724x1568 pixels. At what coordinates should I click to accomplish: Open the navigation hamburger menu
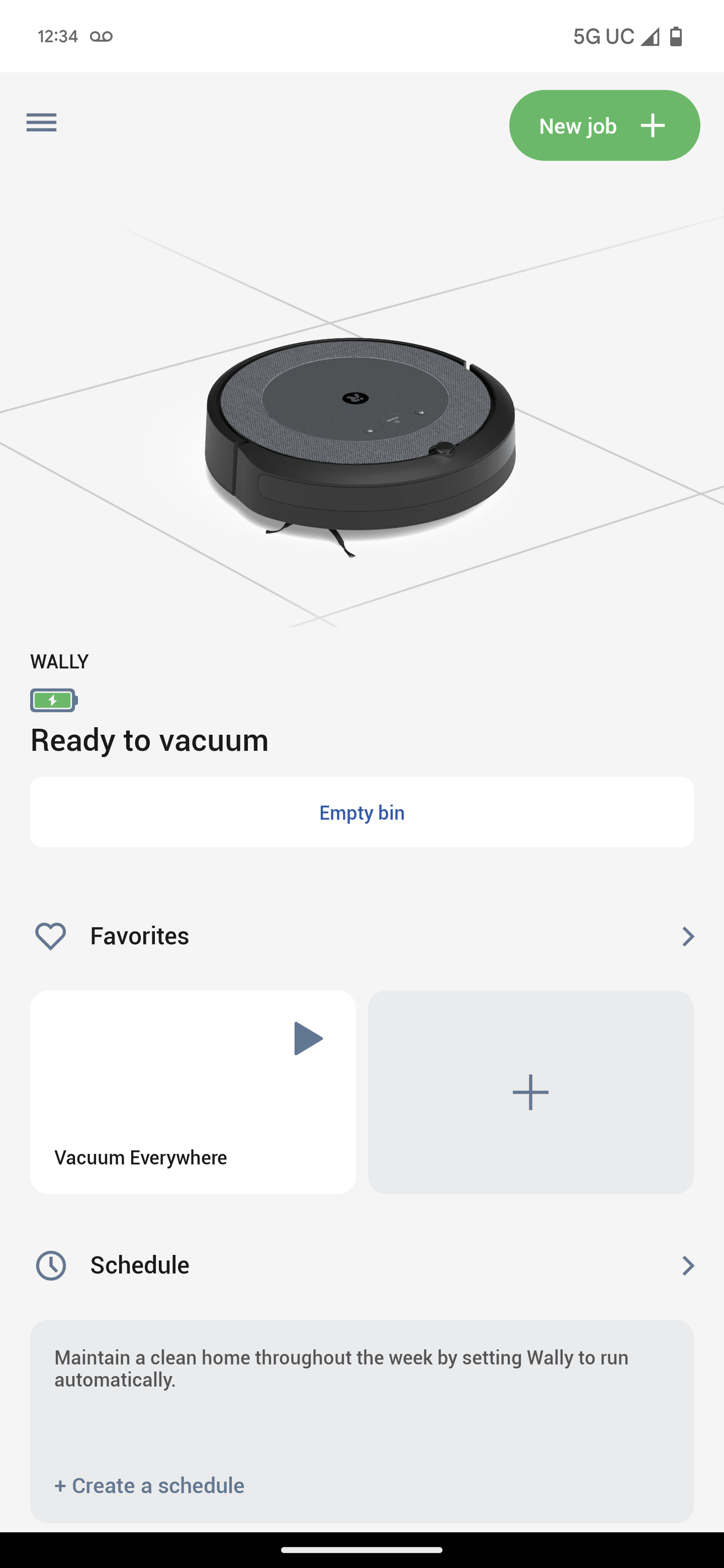[41, 123]
